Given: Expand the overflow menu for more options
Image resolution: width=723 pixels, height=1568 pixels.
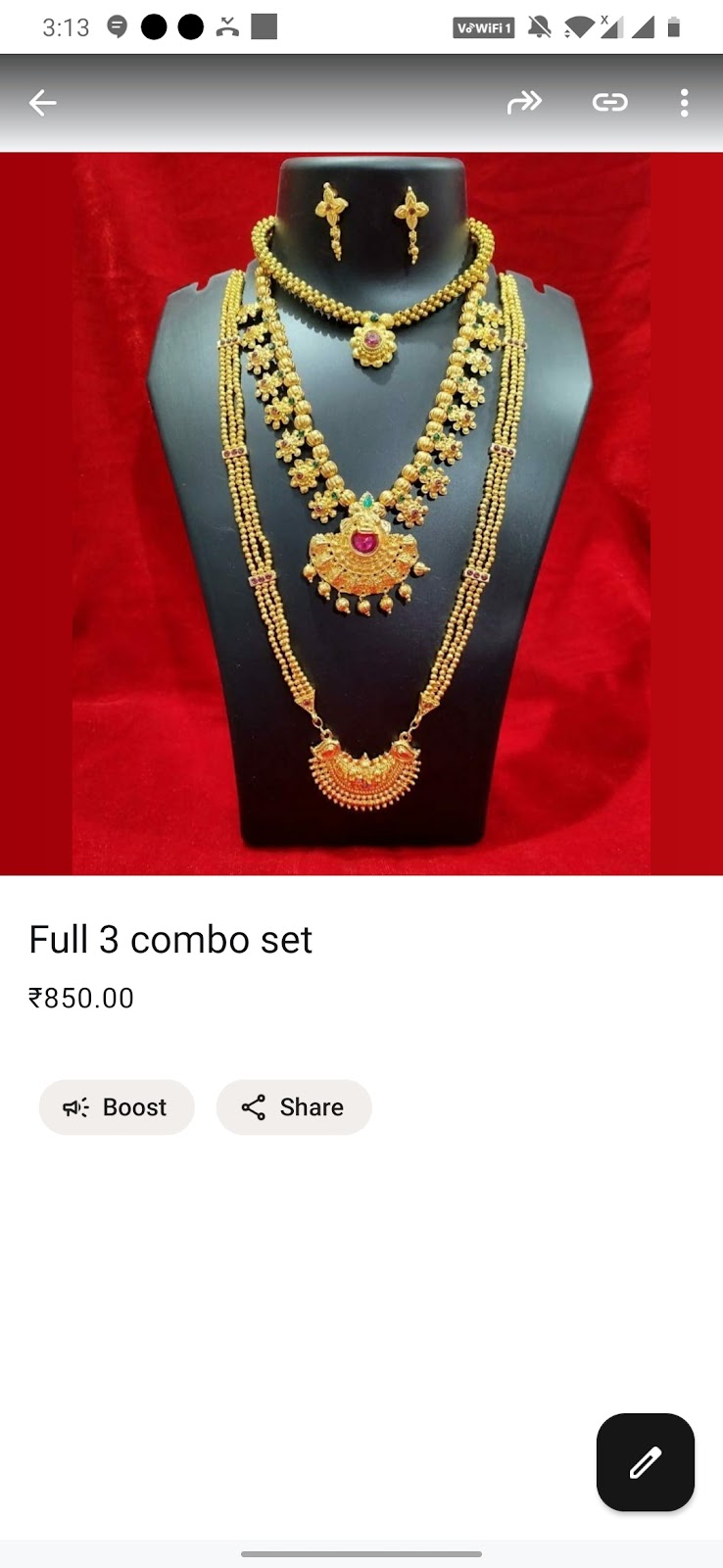Looking at the screenshot, I should pyautogui.click(x=684, y=103).
